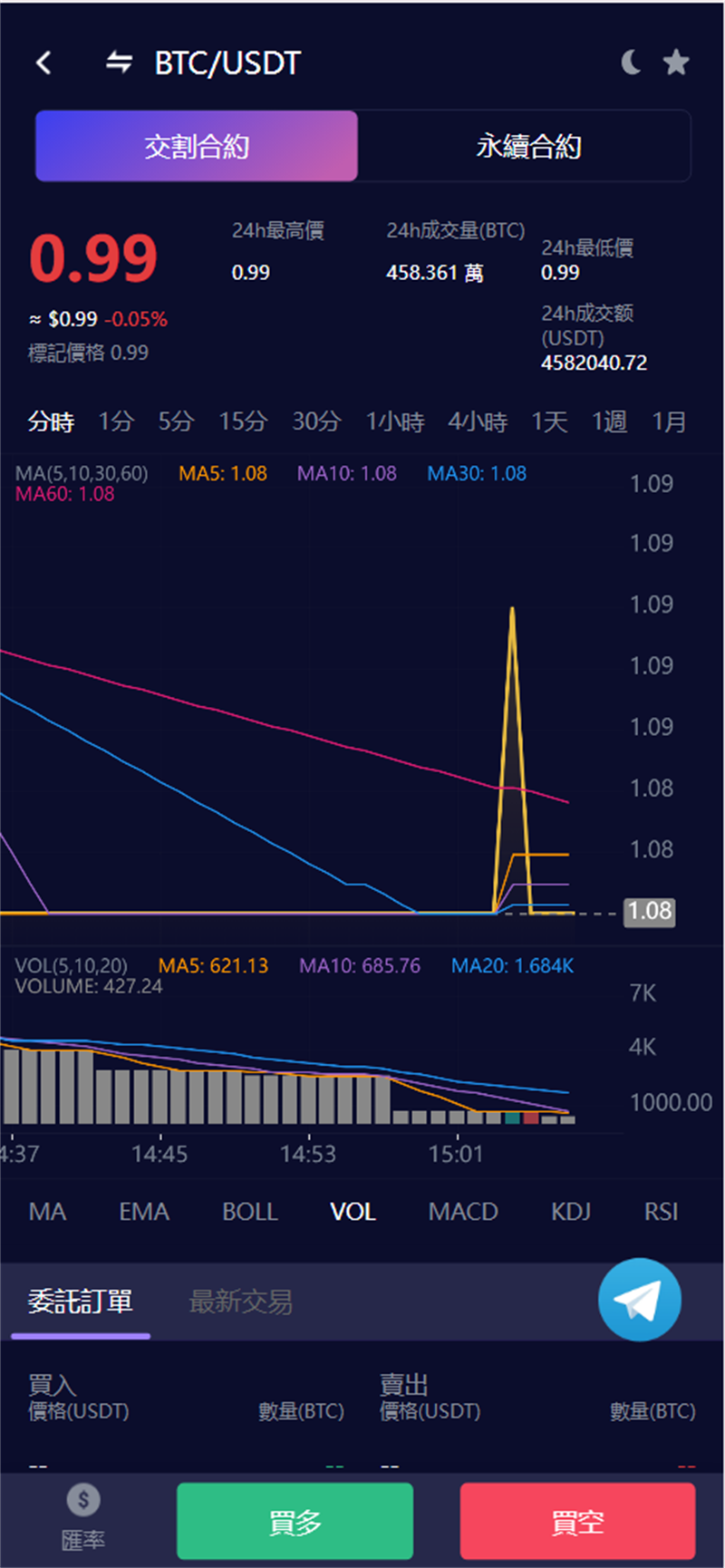Open 匯率 exchange rate
The width and height of the screenshot is (725, 1568).
(x=83, y=1518)
